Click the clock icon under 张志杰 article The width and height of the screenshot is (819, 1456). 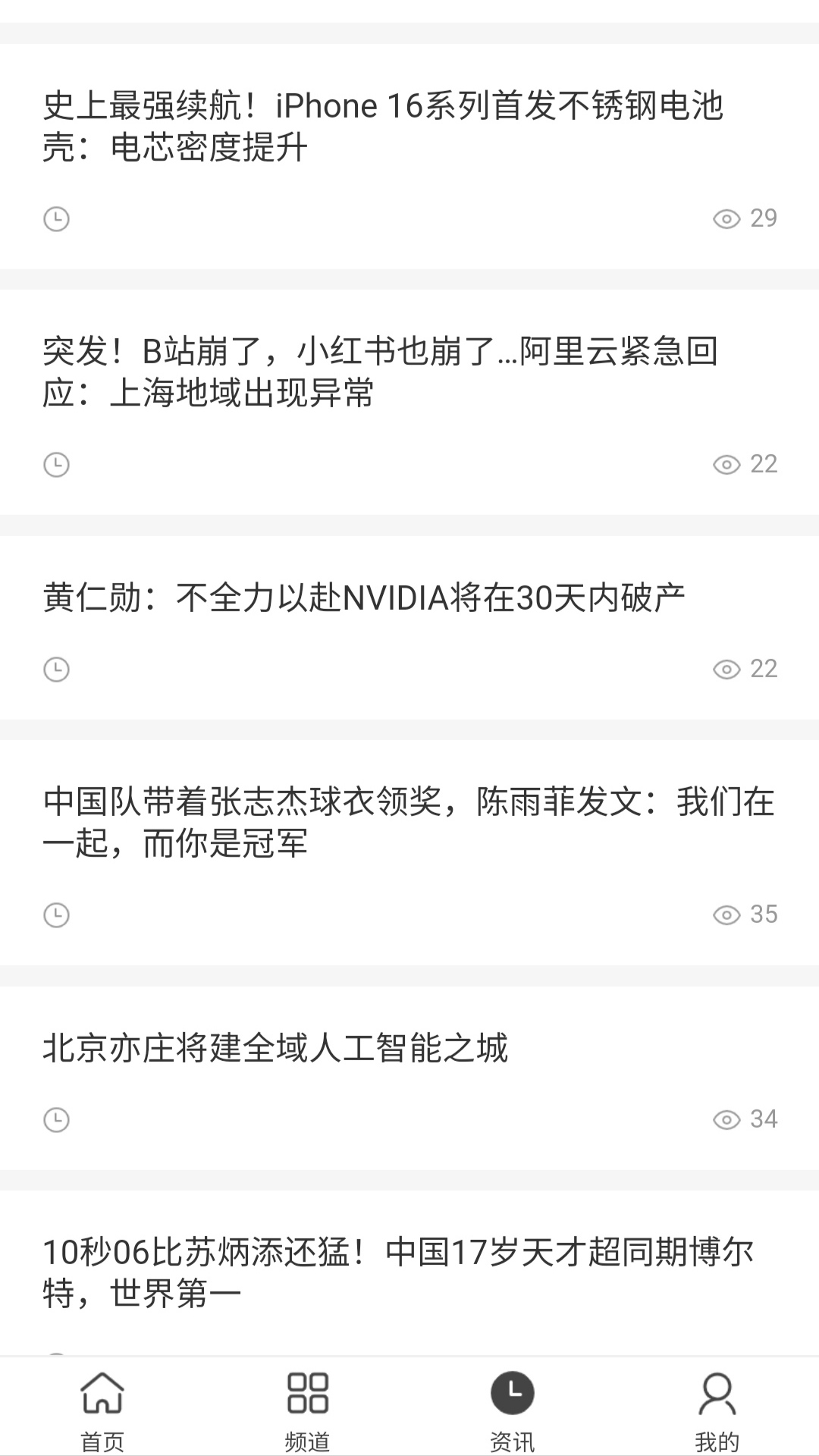pos(56,915)
